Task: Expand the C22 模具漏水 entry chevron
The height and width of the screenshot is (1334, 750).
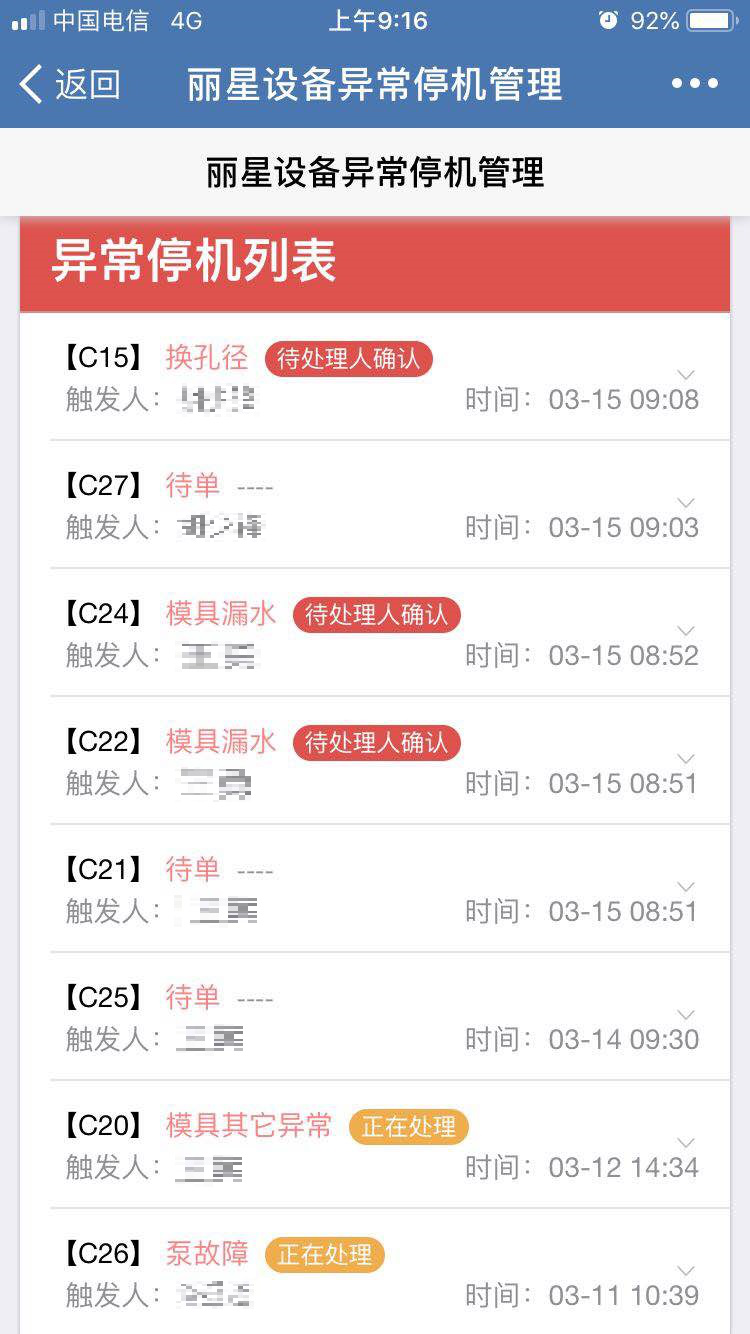Action: [685, 758]
